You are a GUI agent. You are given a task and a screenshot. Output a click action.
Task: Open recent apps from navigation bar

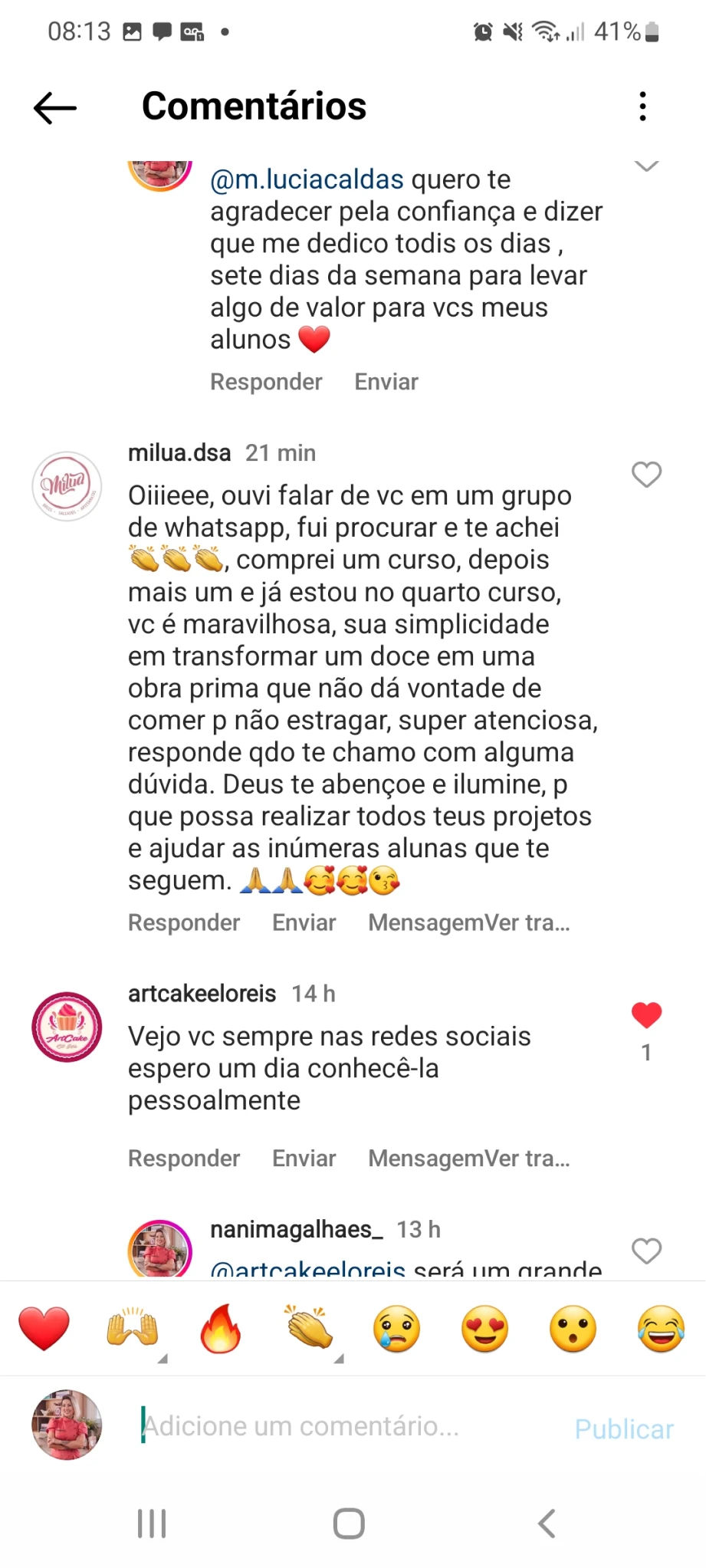152,1524
